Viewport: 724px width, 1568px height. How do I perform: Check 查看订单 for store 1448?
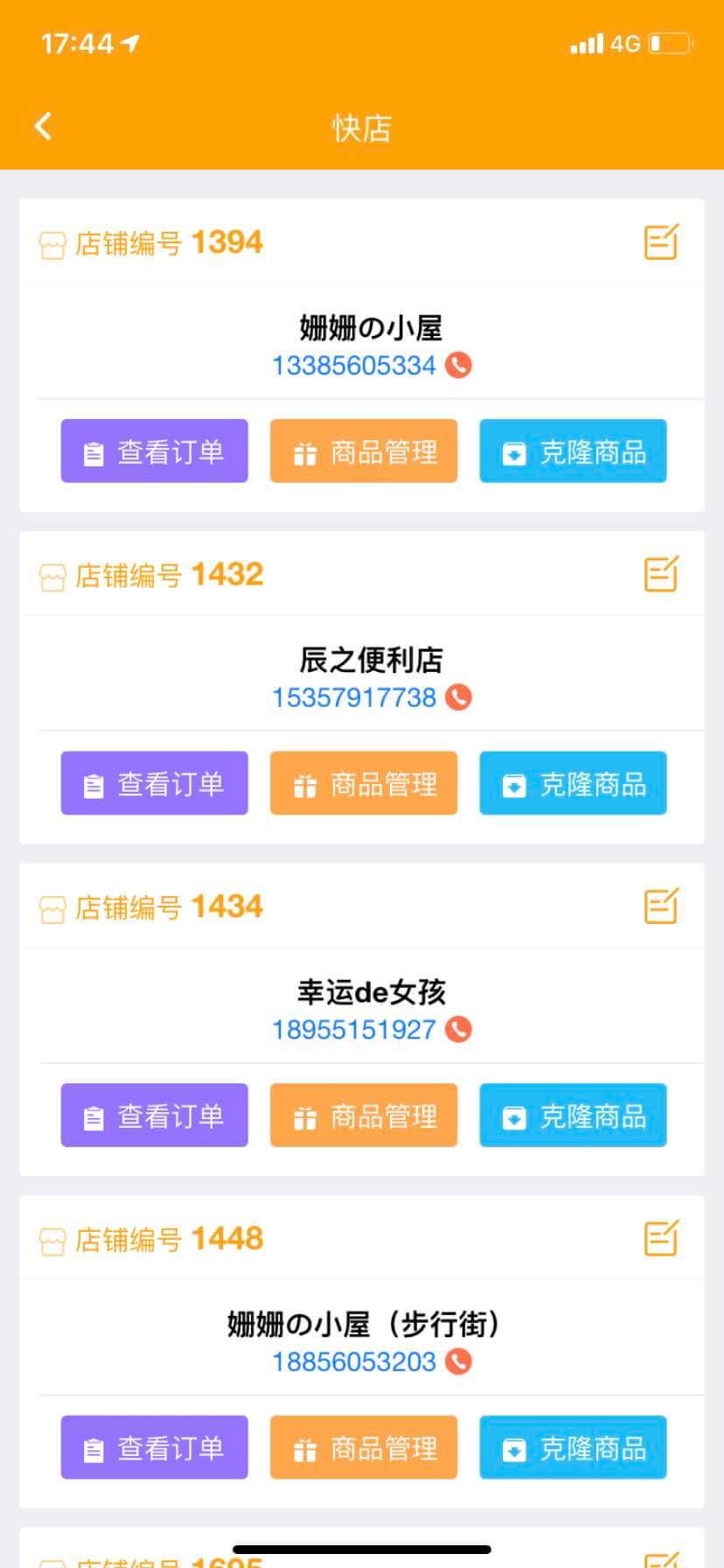pyautogui.click(x=155, y=1448)
